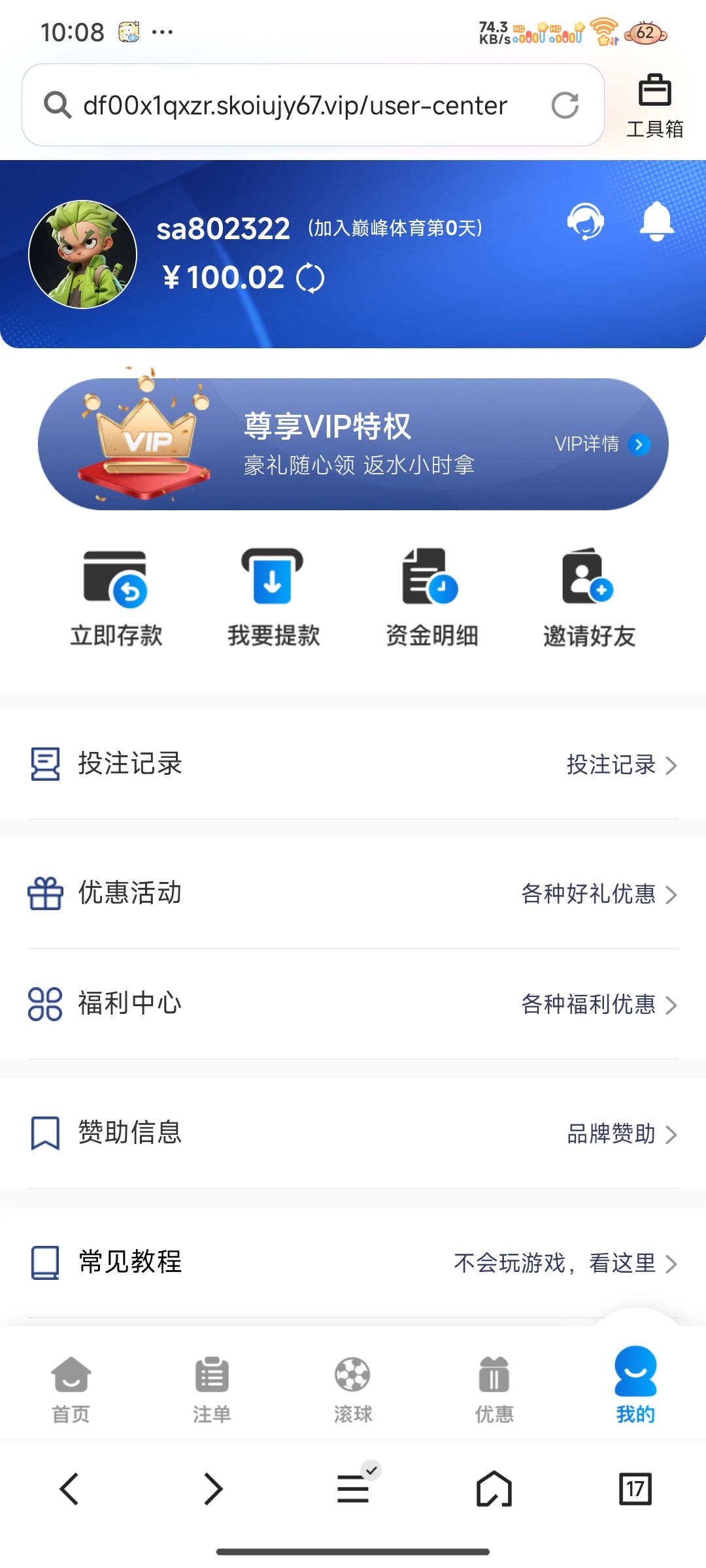Open 品牌赞助 sponsorship info row
Viewport: 706px width, 1568px height.
[x=611, y=1134]
